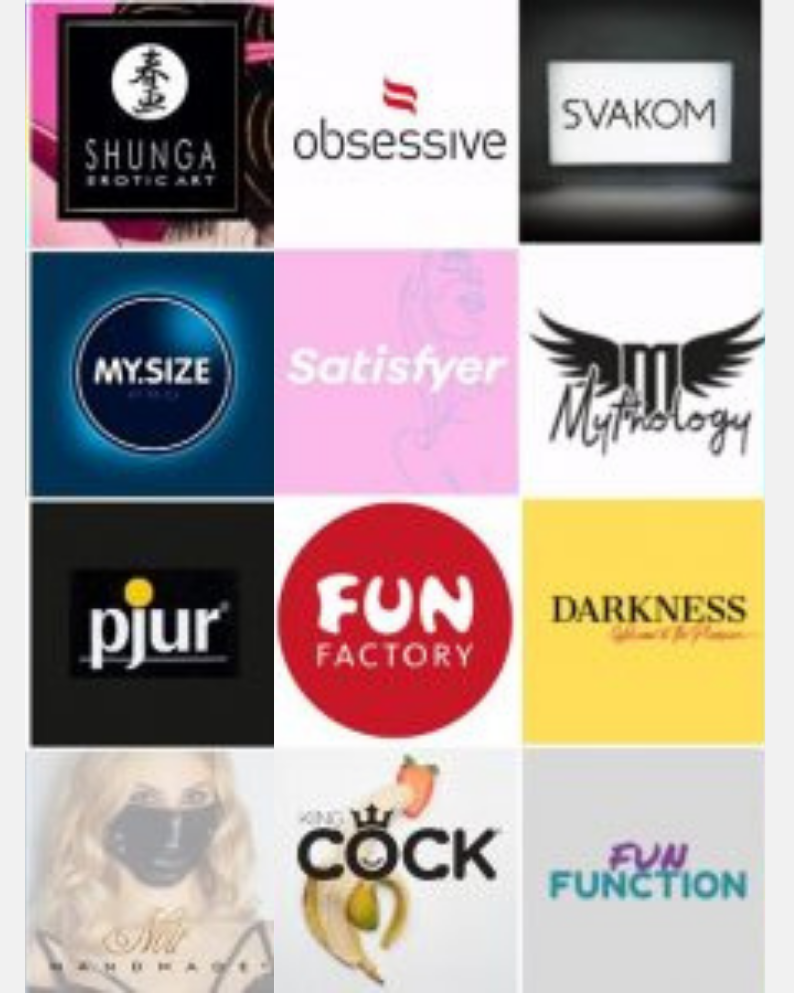The image size is (794, 993).
Task: Open the Shunga Erotic Art brand tile
Action: [x=151, y=124]
